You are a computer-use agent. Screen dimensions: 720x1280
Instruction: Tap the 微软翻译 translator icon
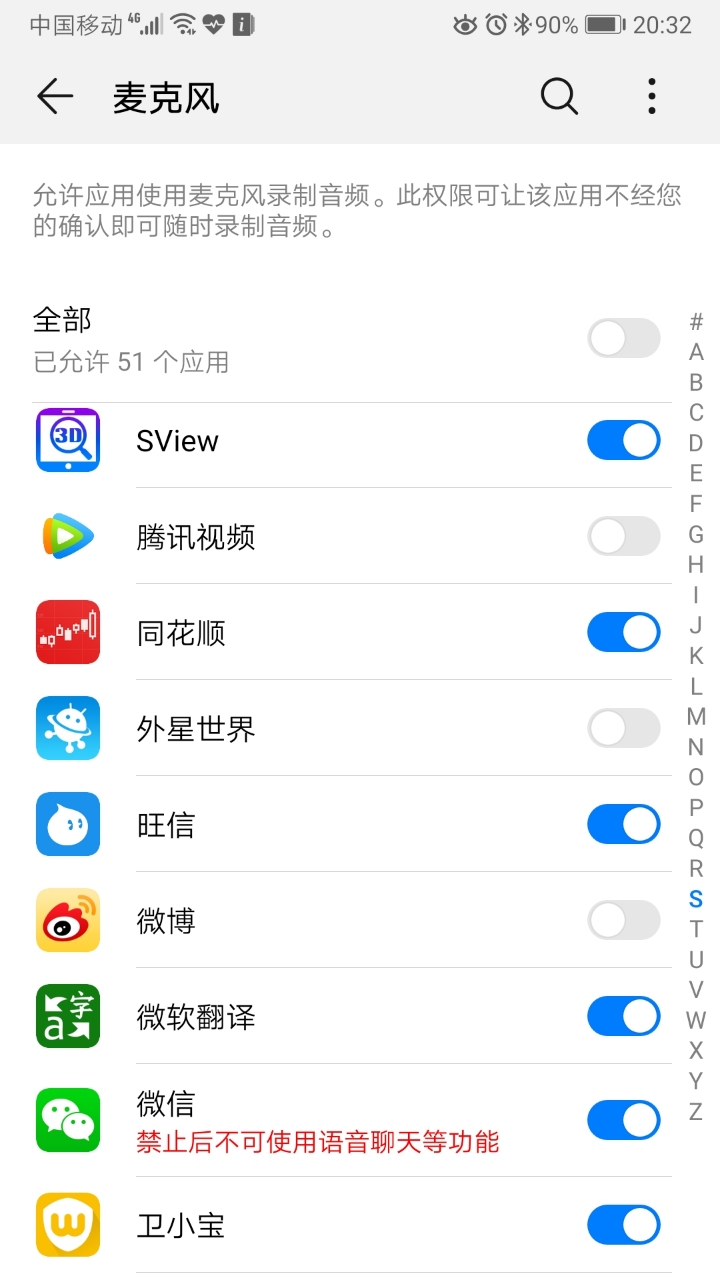(66, 1016)
